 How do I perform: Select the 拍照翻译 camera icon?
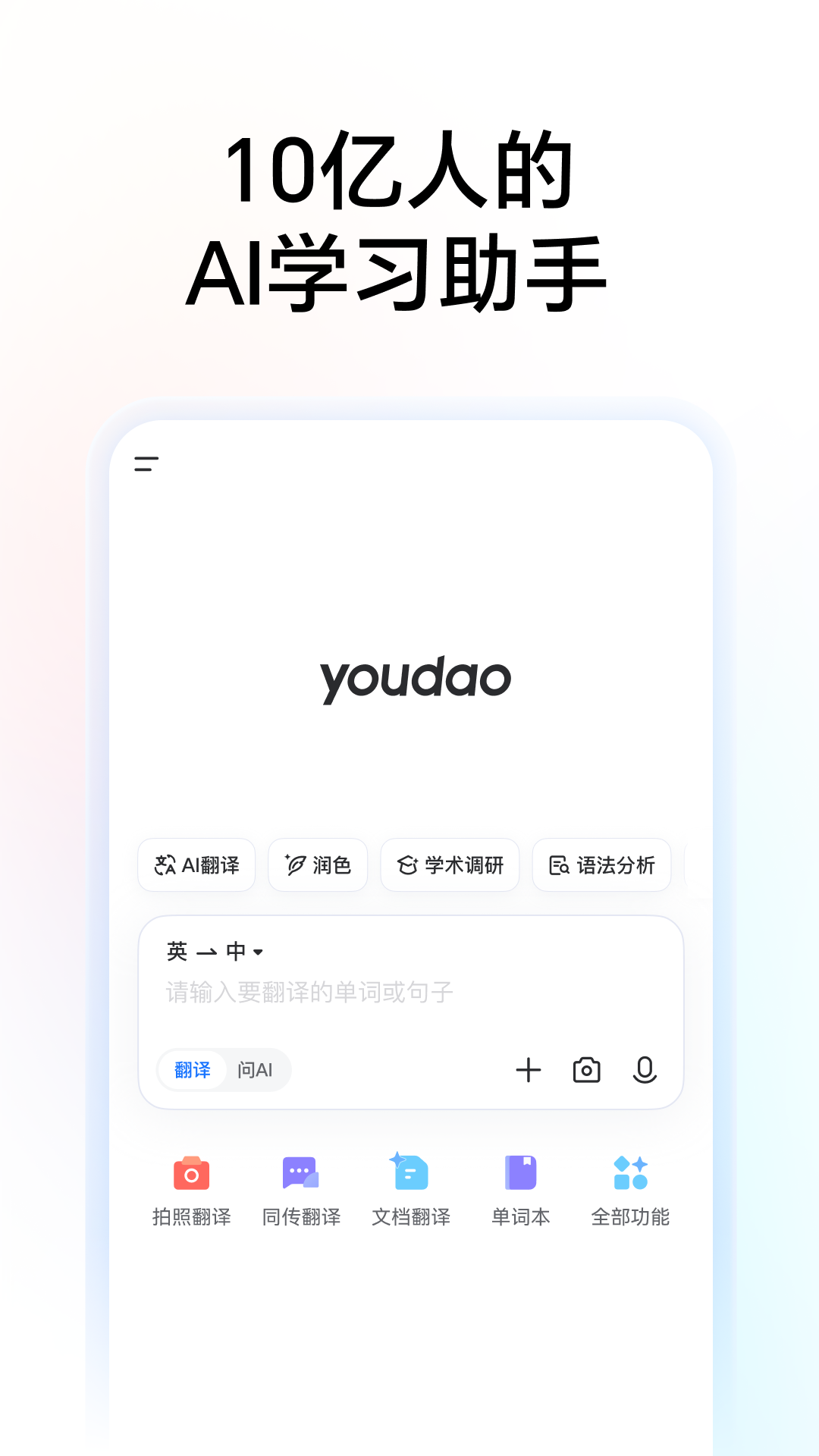click(192, 1172)
